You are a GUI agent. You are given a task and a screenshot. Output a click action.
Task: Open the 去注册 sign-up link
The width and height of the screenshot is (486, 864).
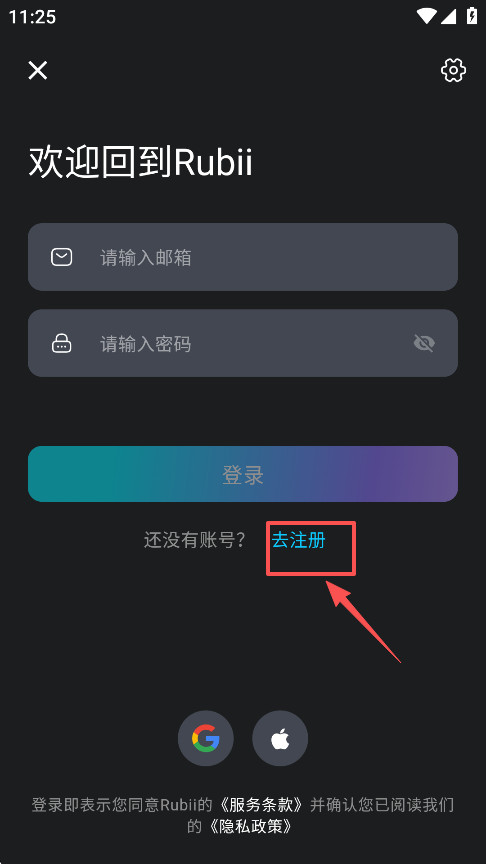pyautogui.click(x=299, y=540)
